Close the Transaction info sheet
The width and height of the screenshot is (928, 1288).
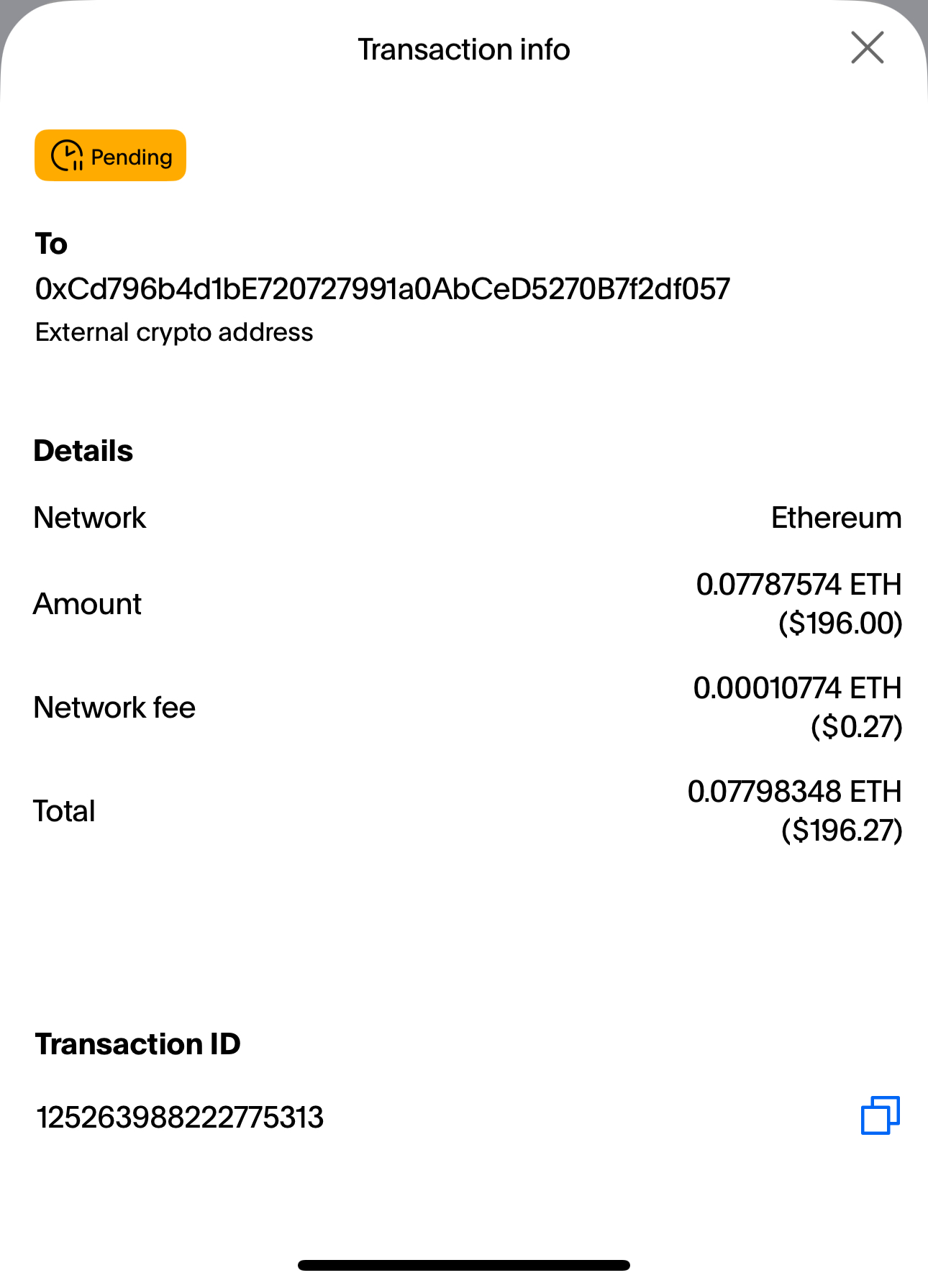pos(867,48)
